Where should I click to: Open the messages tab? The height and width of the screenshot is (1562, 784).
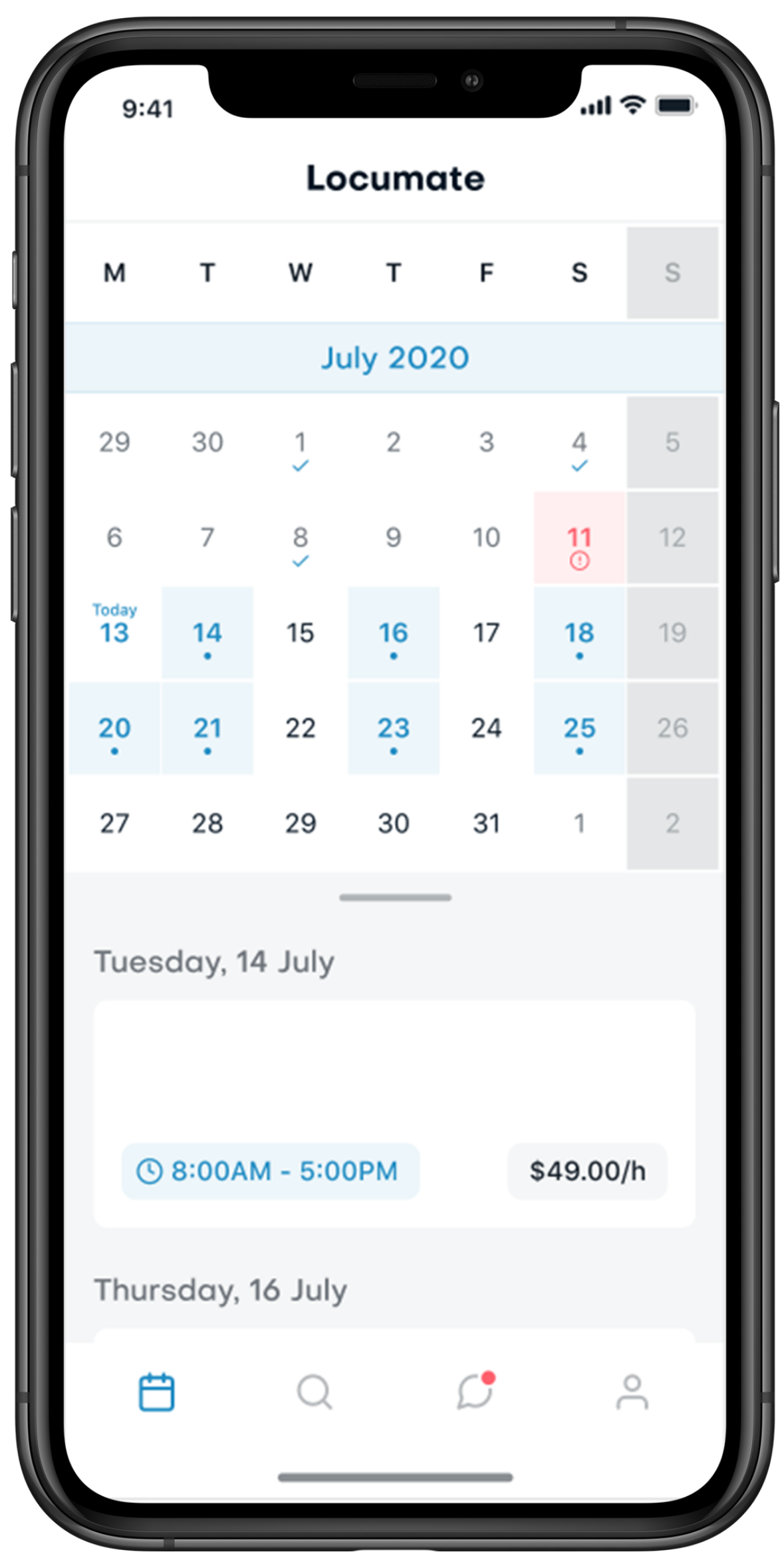(475, 1392)
